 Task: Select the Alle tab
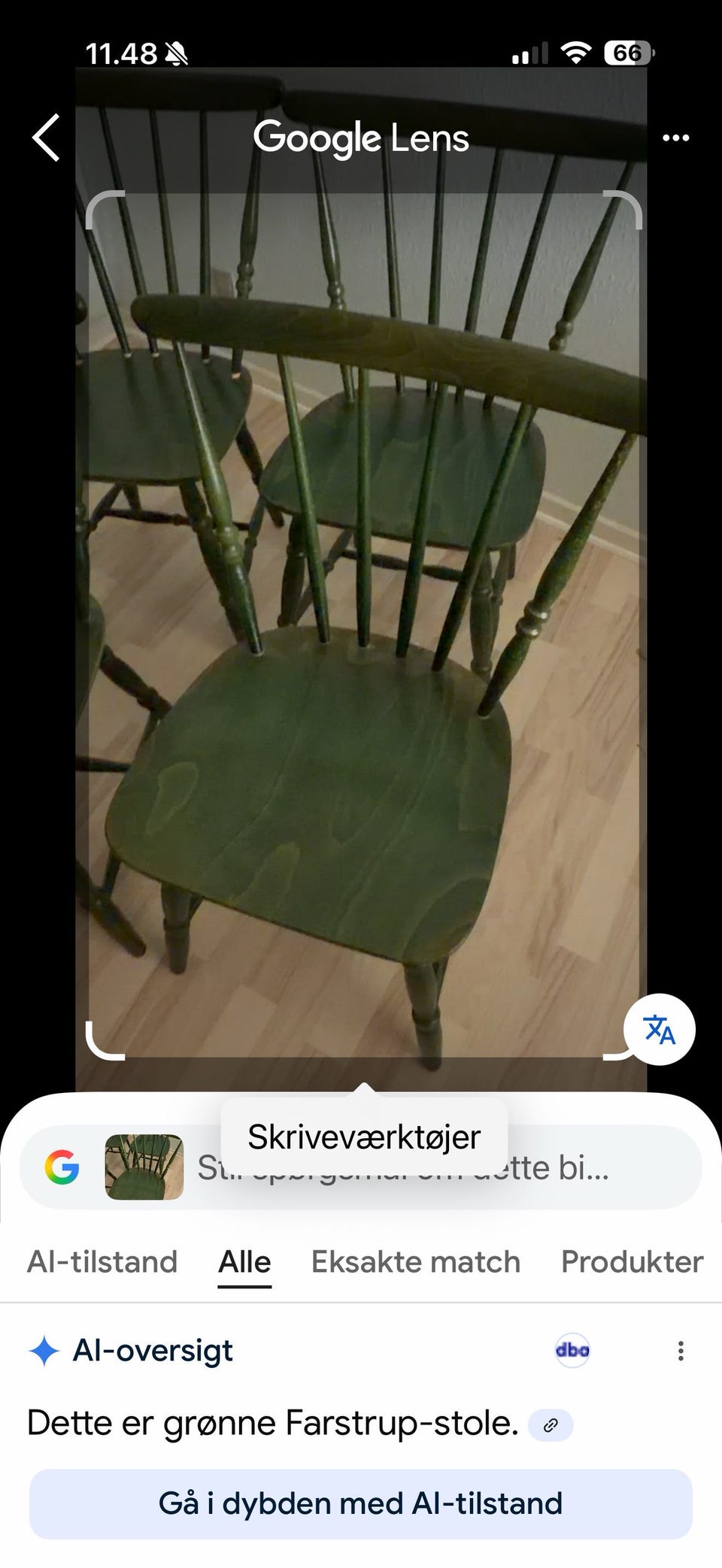pos(244,1262)
